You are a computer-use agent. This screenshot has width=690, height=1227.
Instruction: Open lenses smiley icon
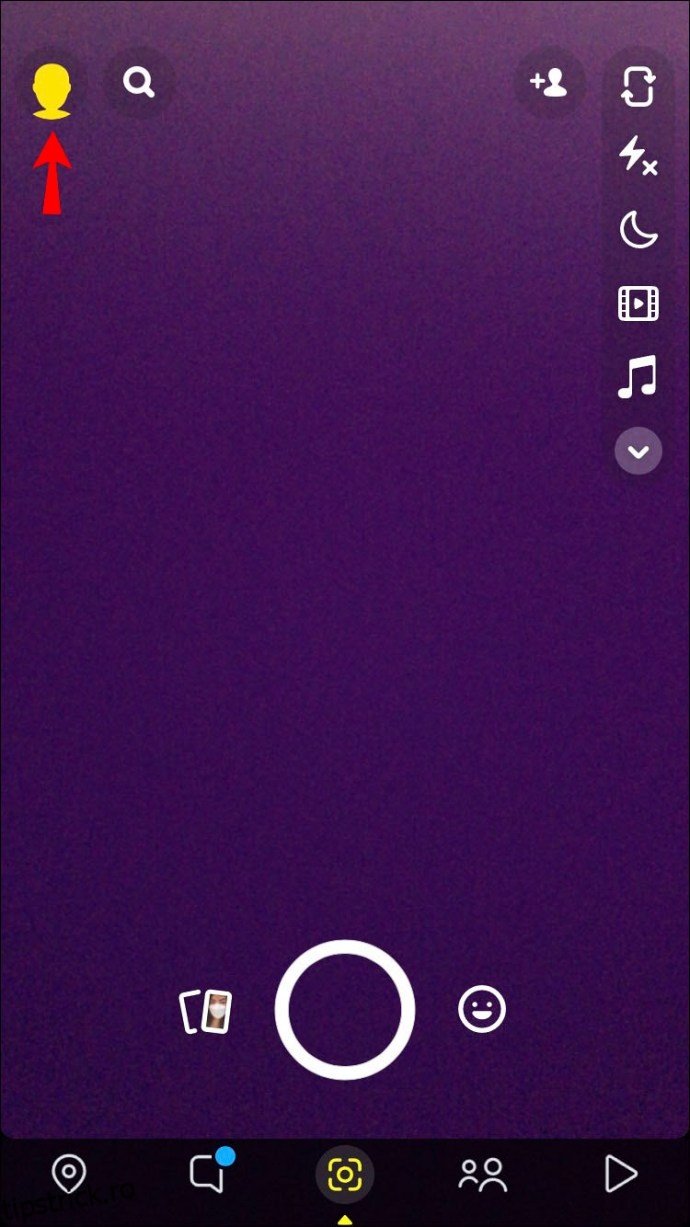point(482,1009)
